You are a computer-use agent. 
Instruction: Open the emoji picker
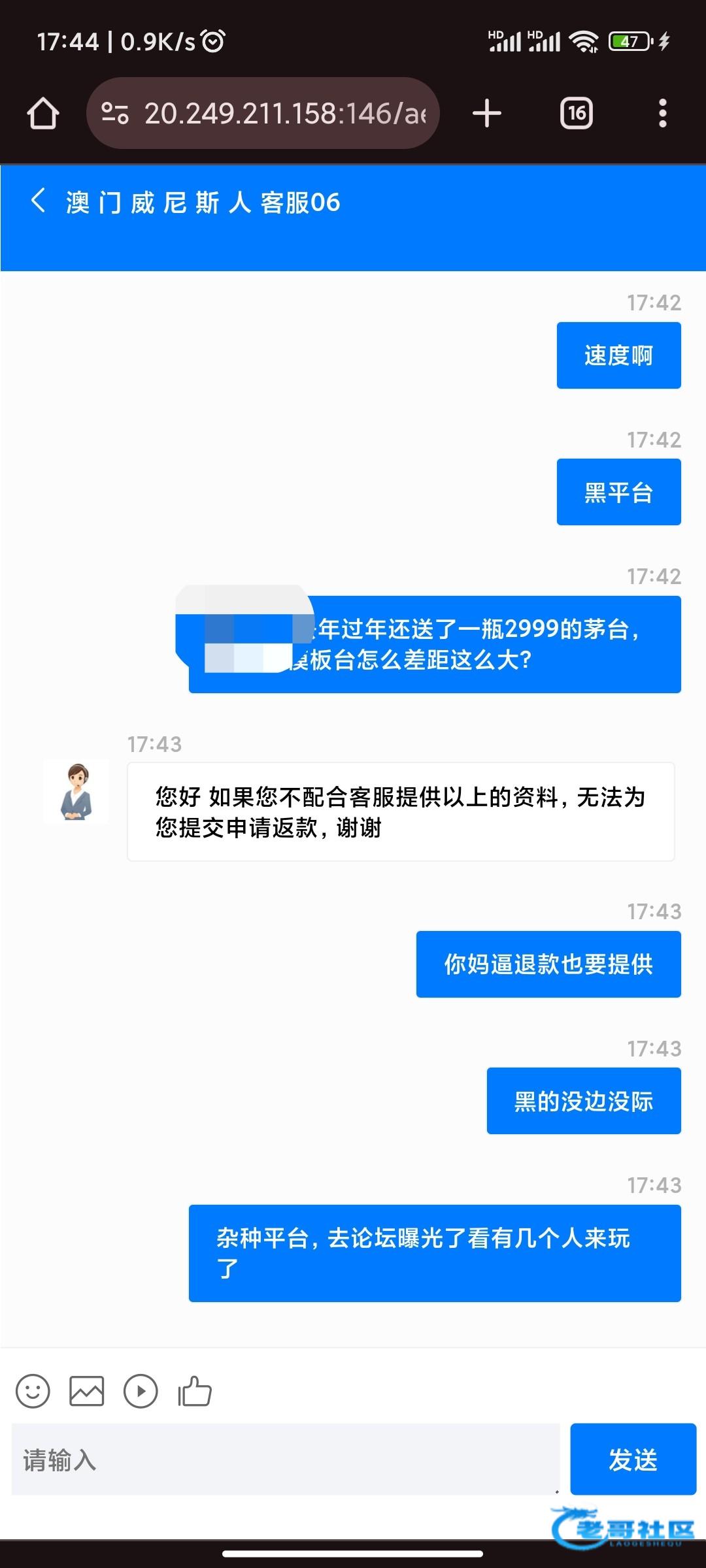33,1391
